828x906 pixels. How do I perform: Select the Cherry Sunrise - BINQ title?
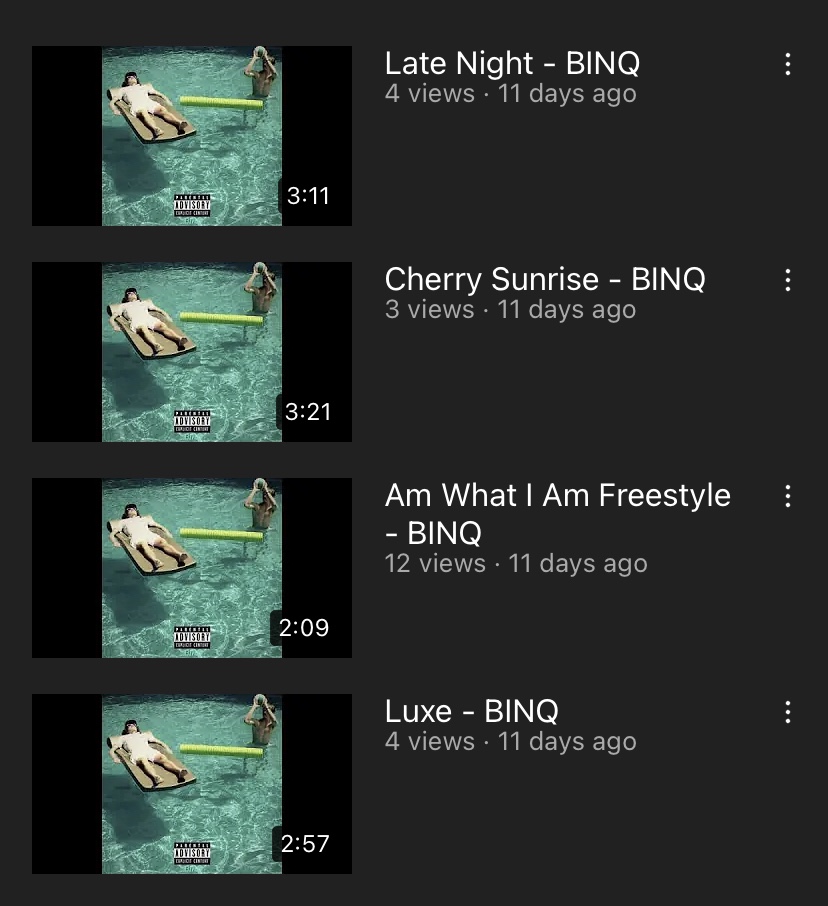pos(545,280)
